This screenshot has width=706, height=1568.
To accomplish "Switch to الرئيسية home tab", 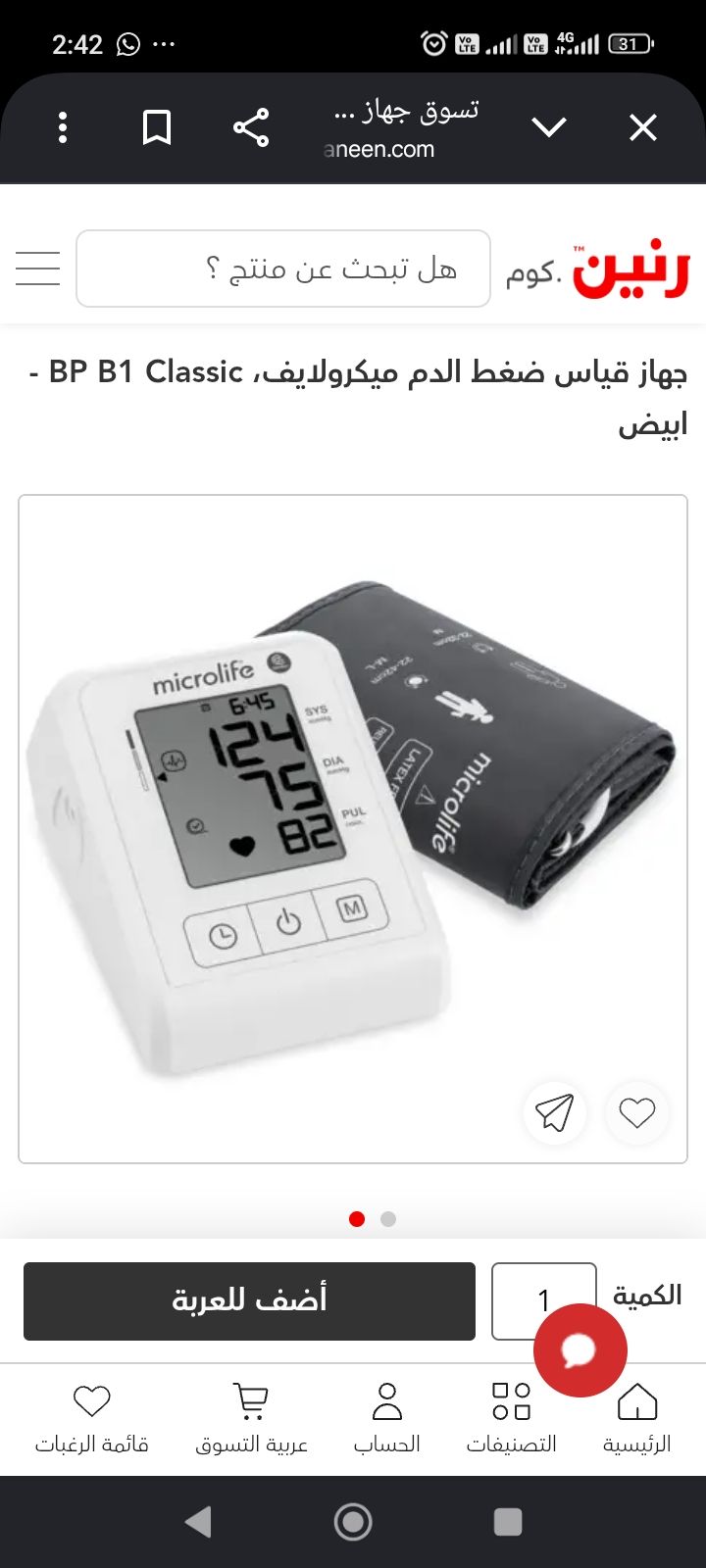I will tap(637, 1419).
